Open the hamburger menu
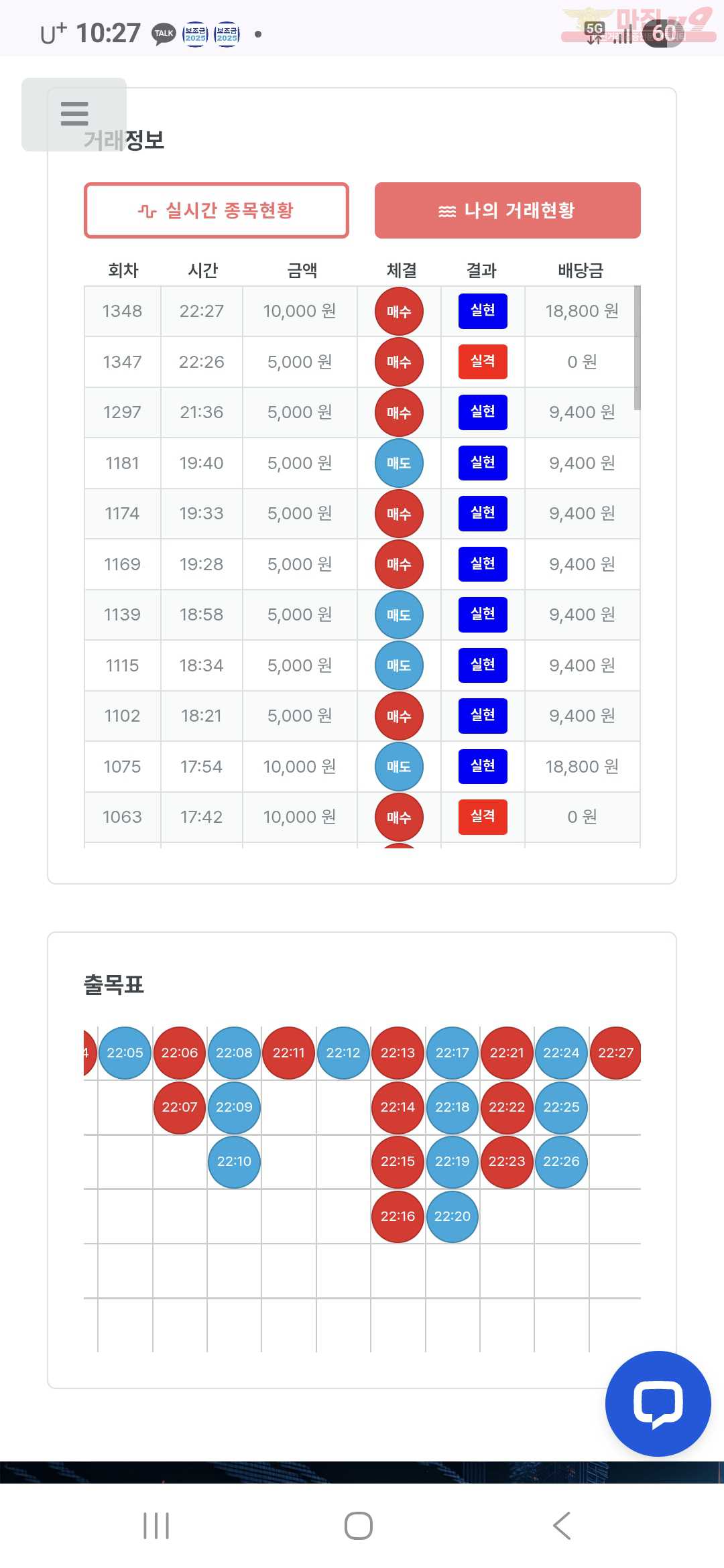The height and width of the screenshot is (1568, 724). (x=74, y=114)
